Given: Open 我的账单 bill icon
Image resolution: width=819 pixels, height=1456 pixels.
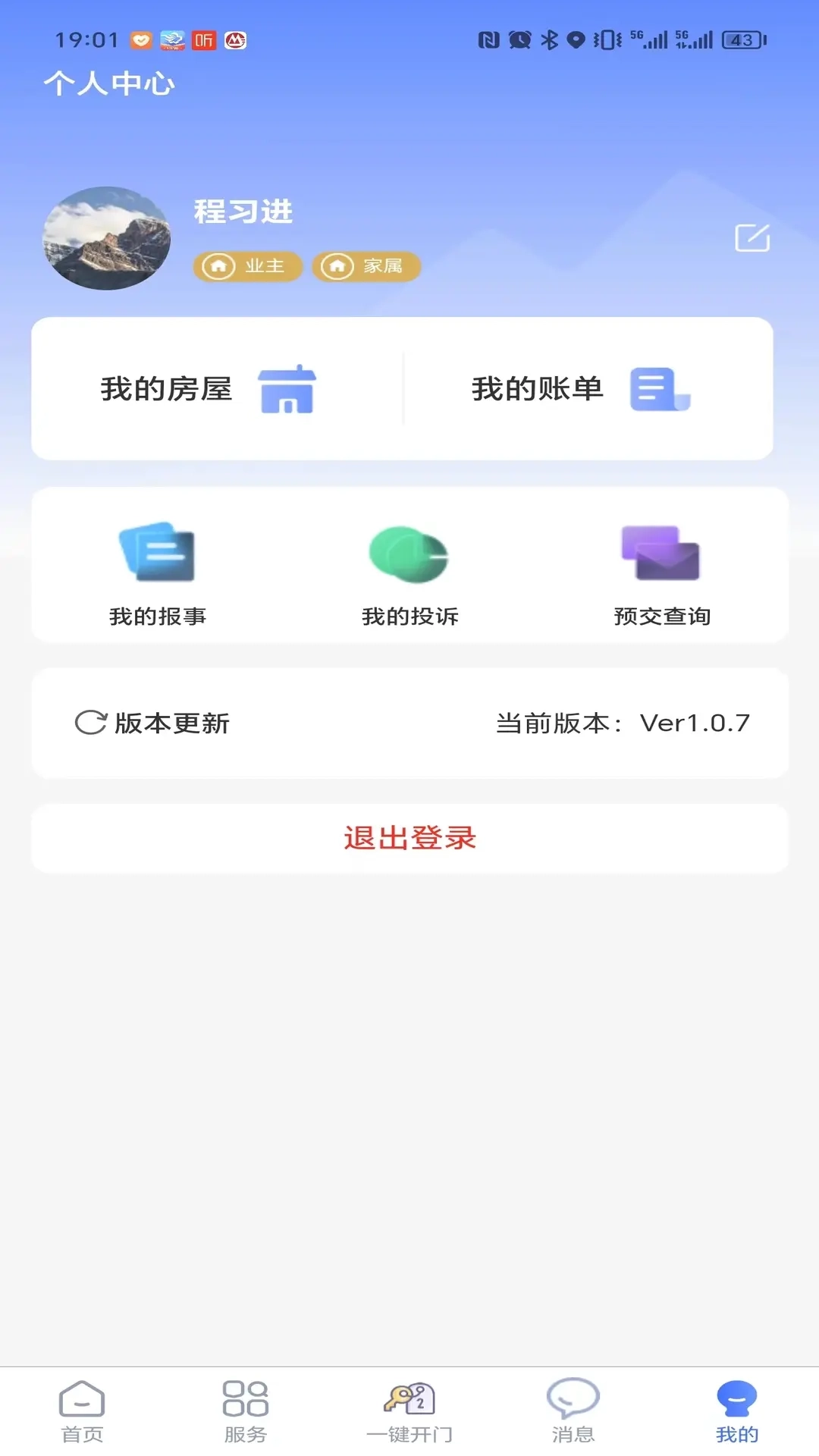Looking at the screenshot, I should pyautogui.click(x=661, y=390).
